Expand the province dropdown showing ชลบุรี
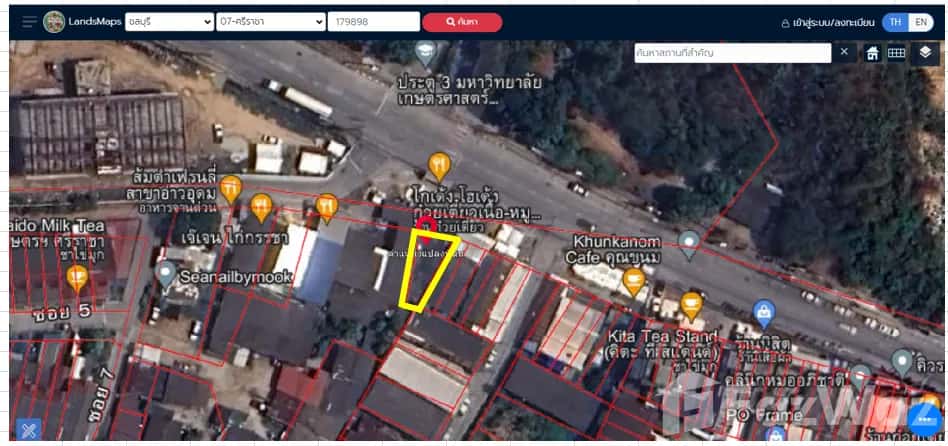 click(169, 21)
